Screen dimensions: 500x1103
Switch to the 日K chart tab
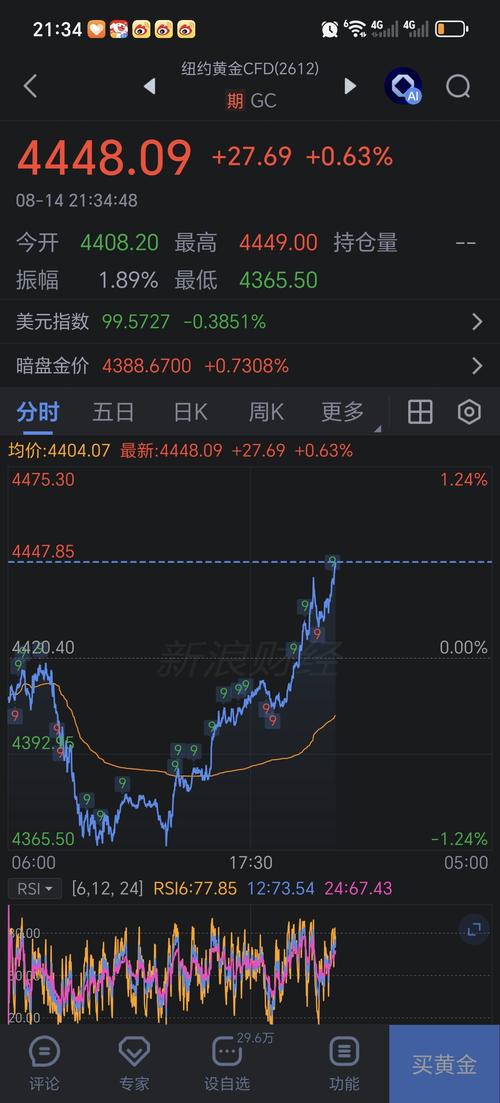191,412
